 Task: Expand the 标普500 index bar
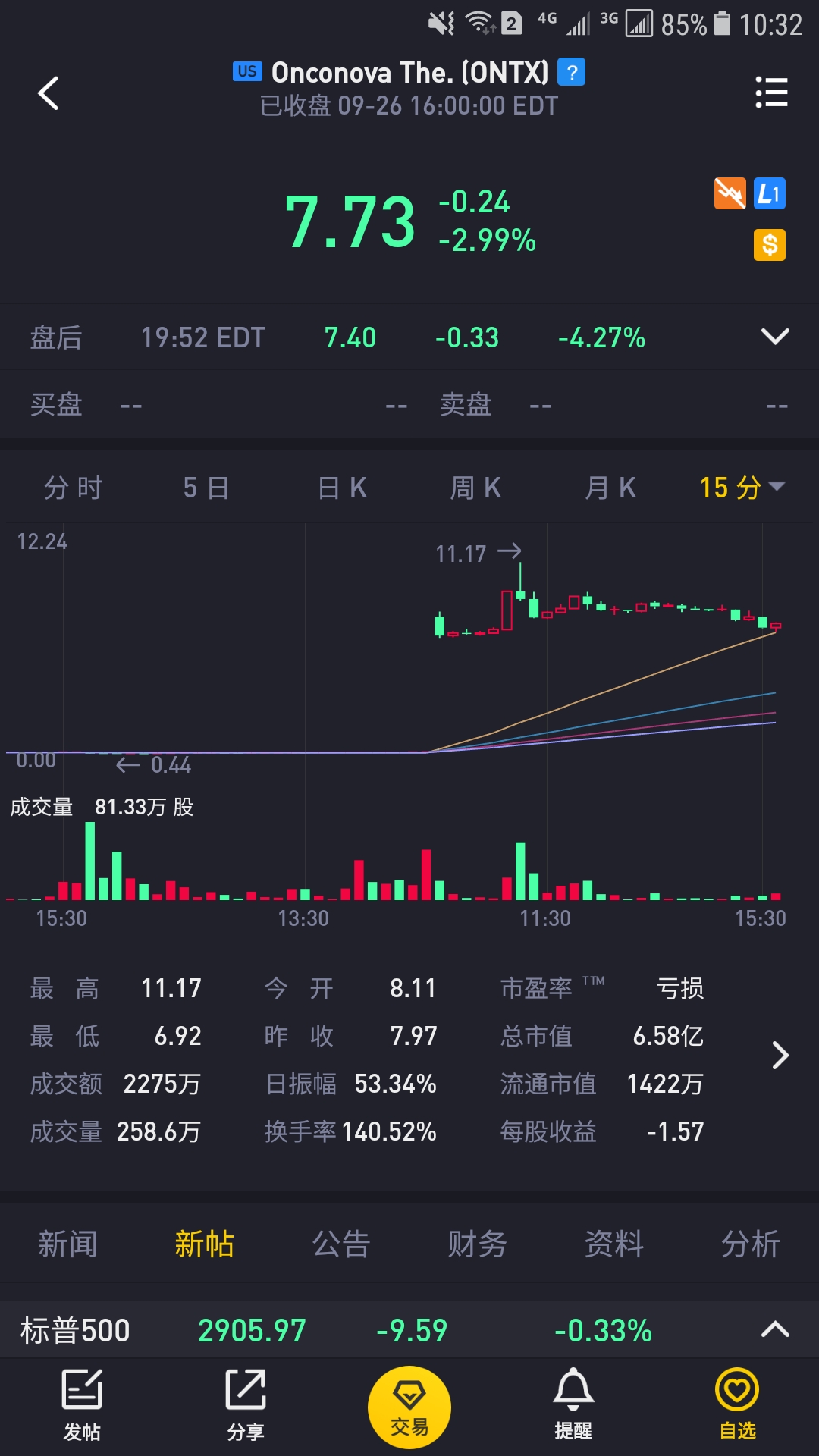pos(775,1330)
